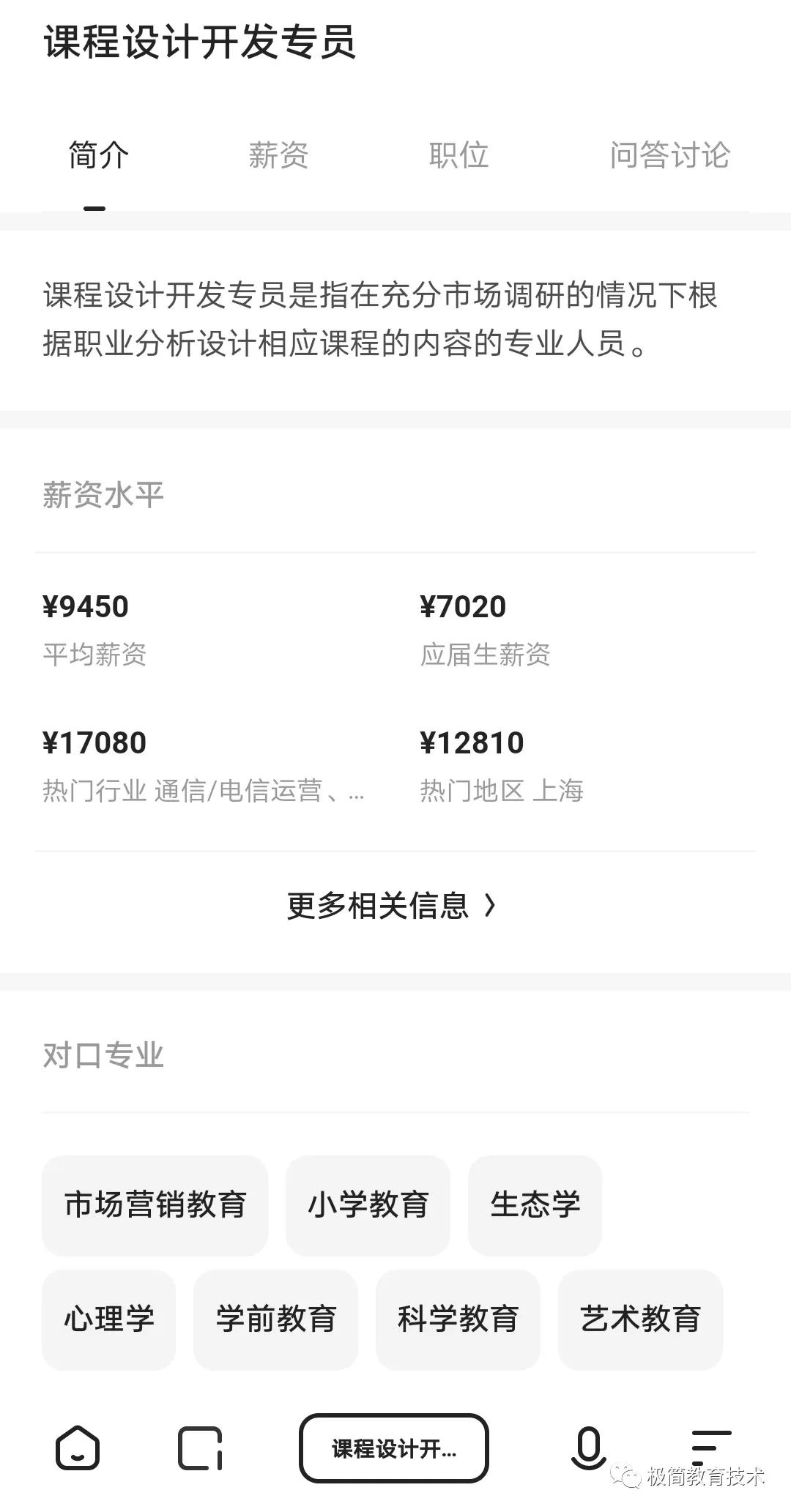Open the 问答讨论 tab
Viewport: 791px width, 1512px height.
669,155
